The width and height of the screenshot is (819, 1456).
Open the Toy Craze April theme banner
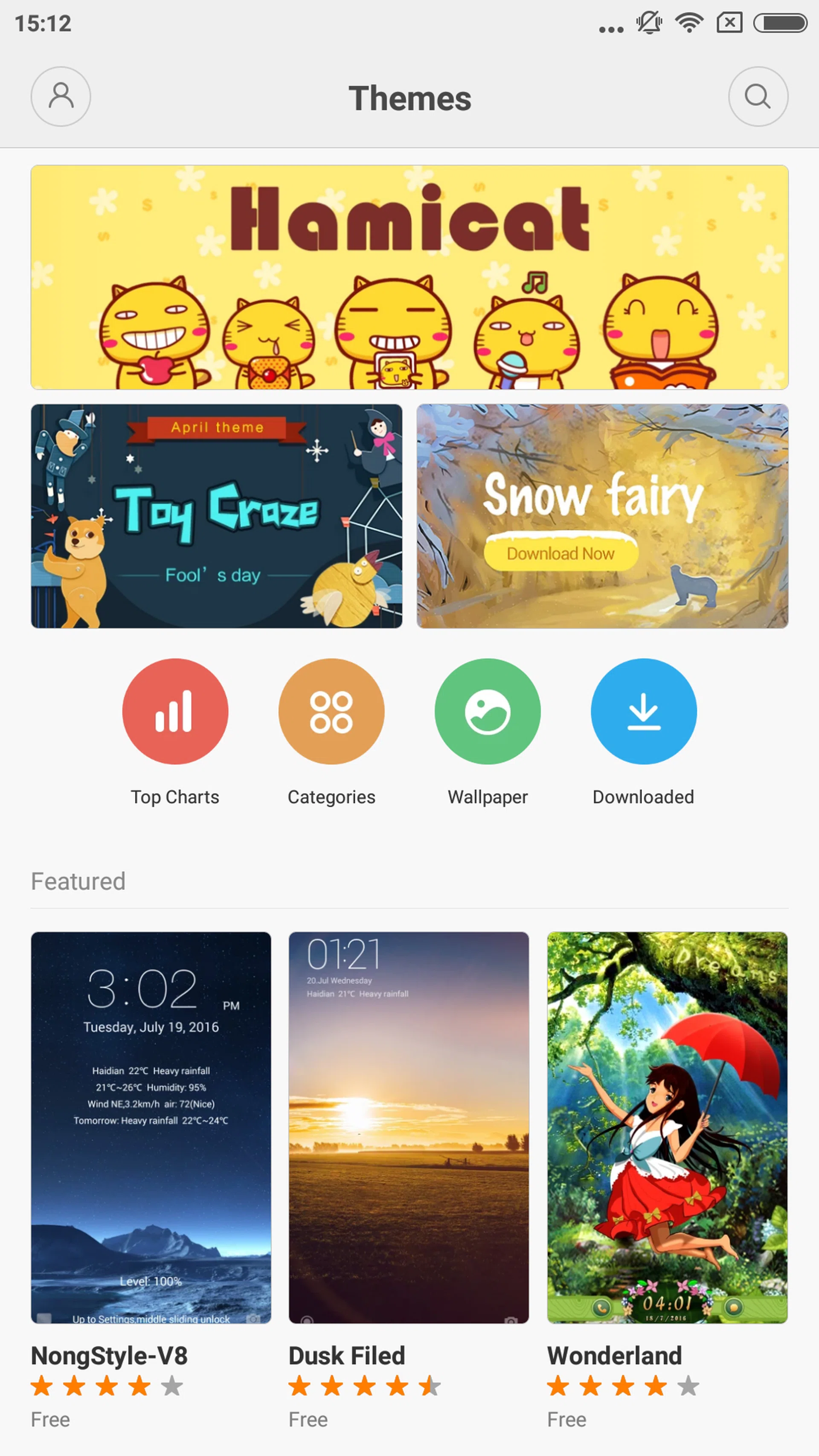216,516
